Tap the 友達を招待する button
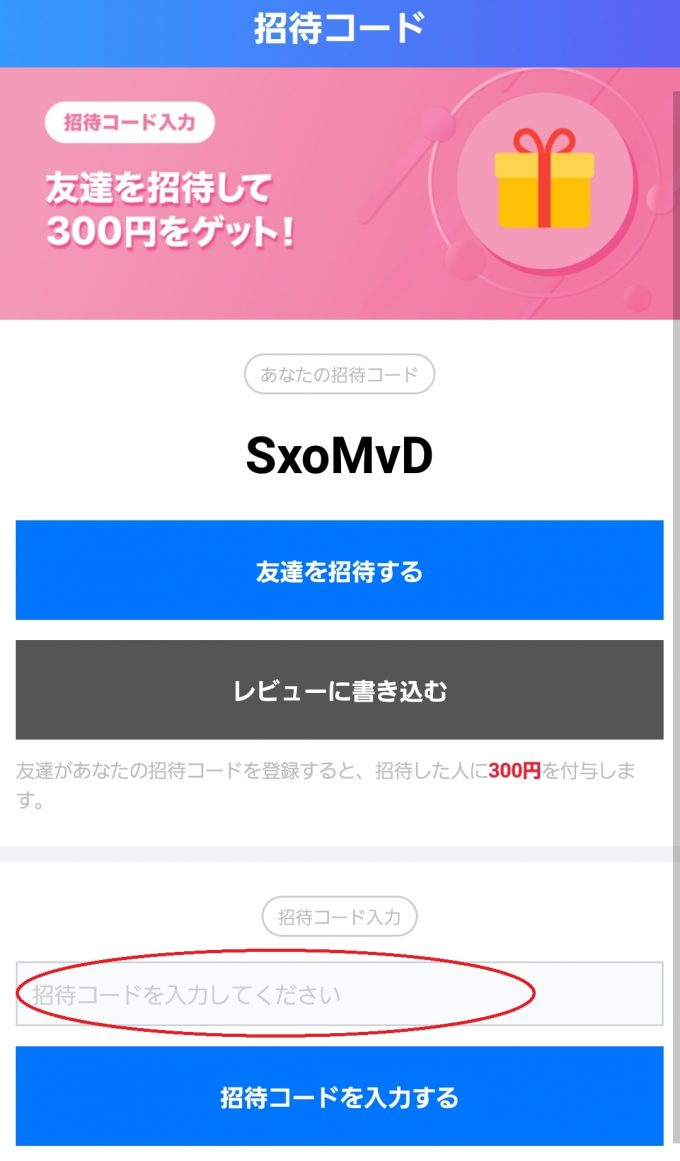The width and height of the screenshot is (680, 1161). (339, 571)
